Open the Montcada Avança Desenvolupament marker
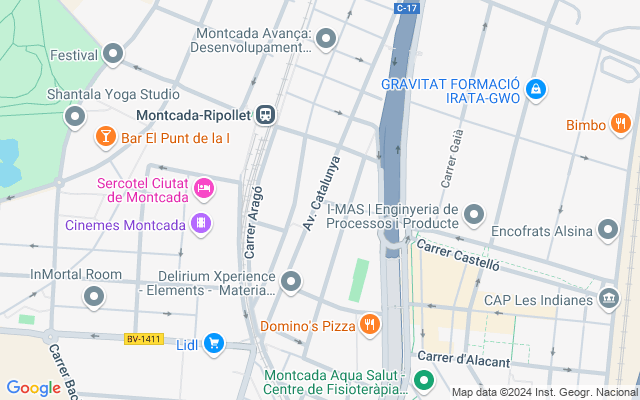This screenshot has width=640, height=400. point(326,40)
